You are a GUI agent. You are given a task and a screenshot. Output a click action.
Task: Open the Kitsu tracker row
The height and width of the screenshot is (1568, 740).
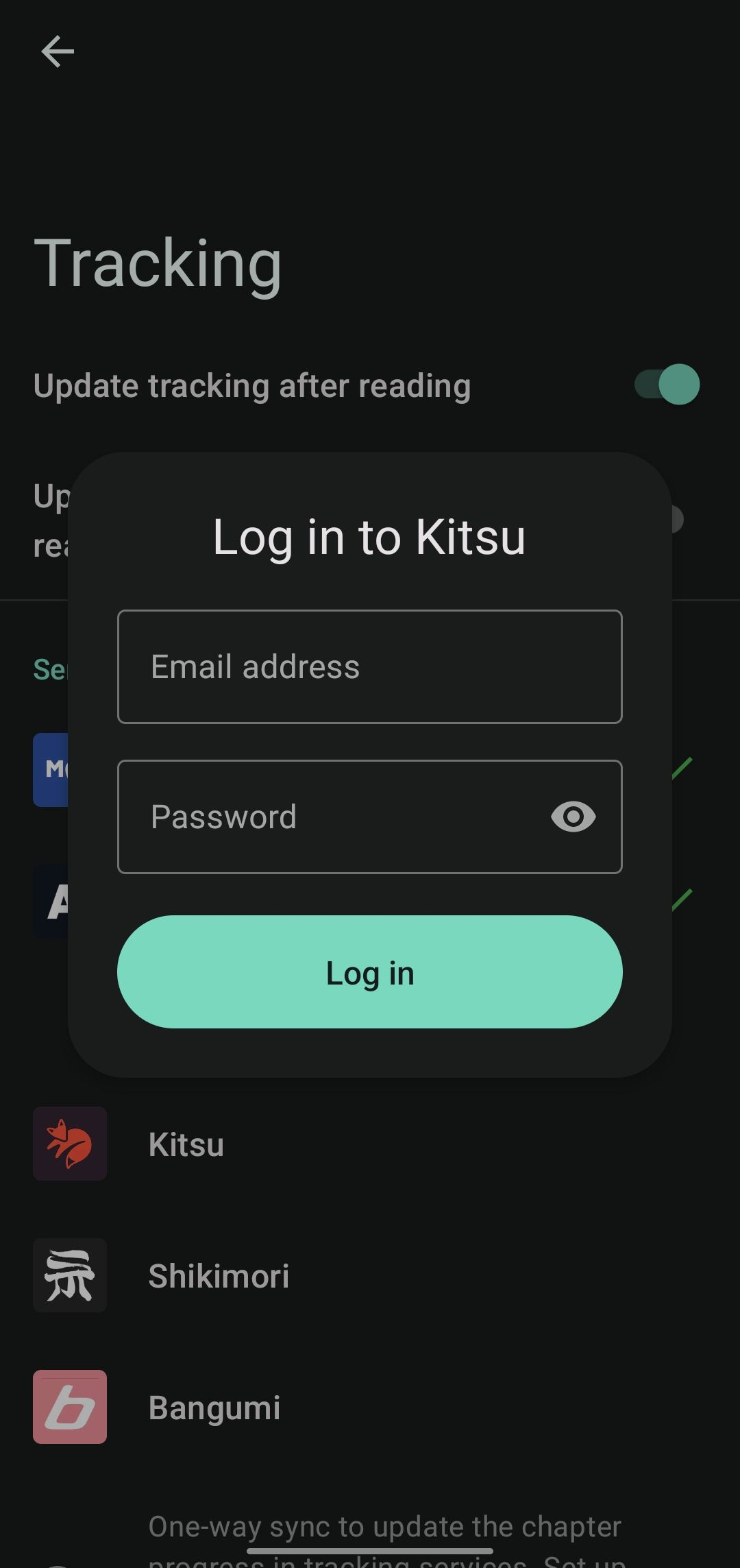370,1144
